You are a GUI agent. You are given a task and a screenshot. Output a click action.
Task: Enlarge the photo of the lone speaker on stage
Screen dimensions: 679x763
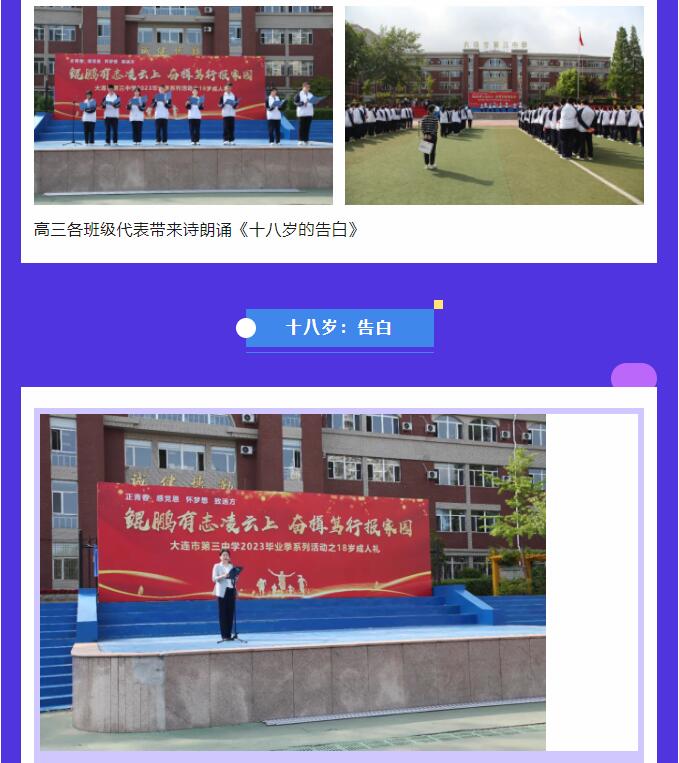[x=293, y=582]
